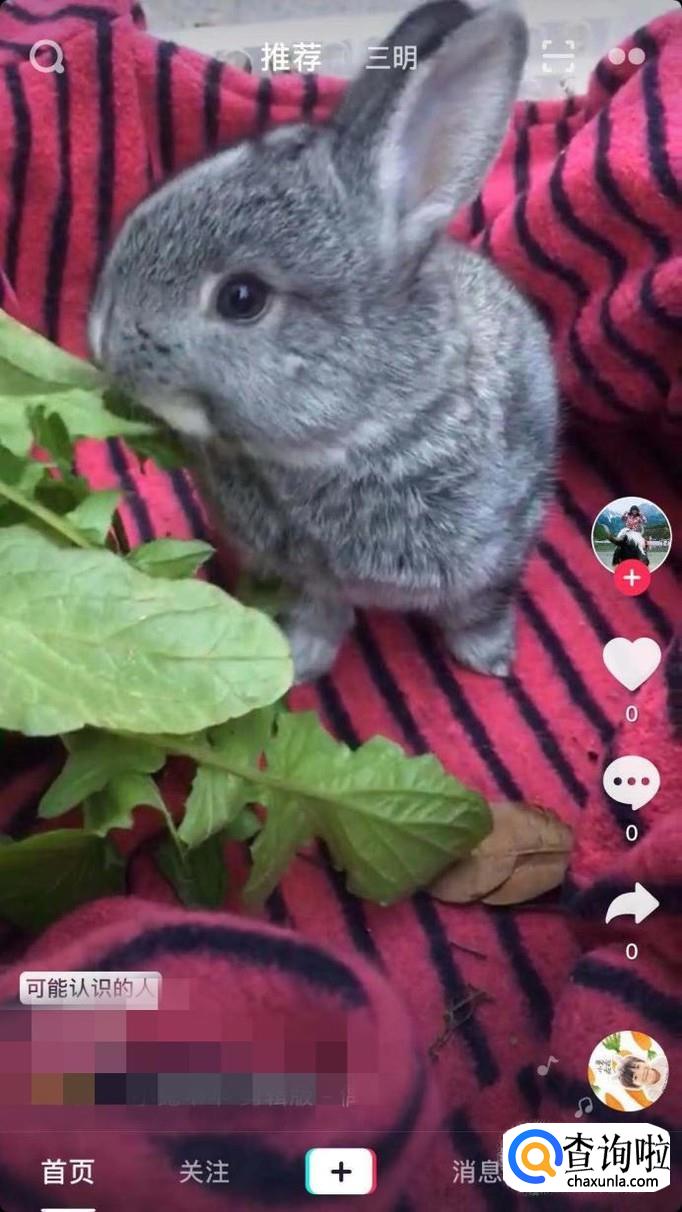The width and height of the screenshot is (682, 1212).
Task: Switch to the 三明 city tab
Action: coord(391,58)
